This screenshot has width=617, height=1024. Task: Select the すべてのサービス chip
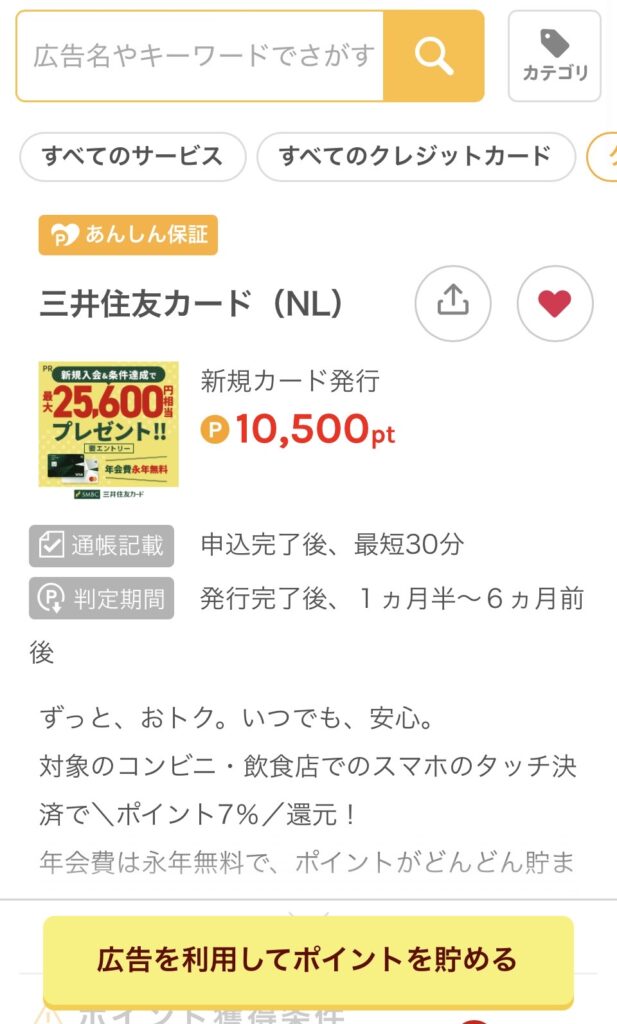(132, 157)
